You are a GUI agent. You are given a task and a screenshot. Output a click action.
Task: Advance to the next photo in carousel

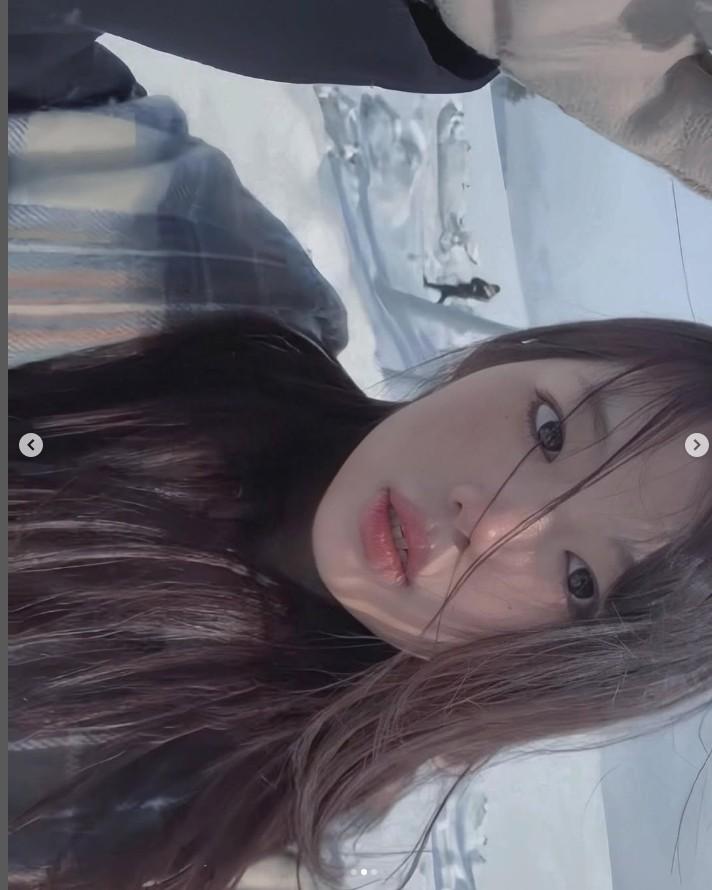tap(696, 445)
